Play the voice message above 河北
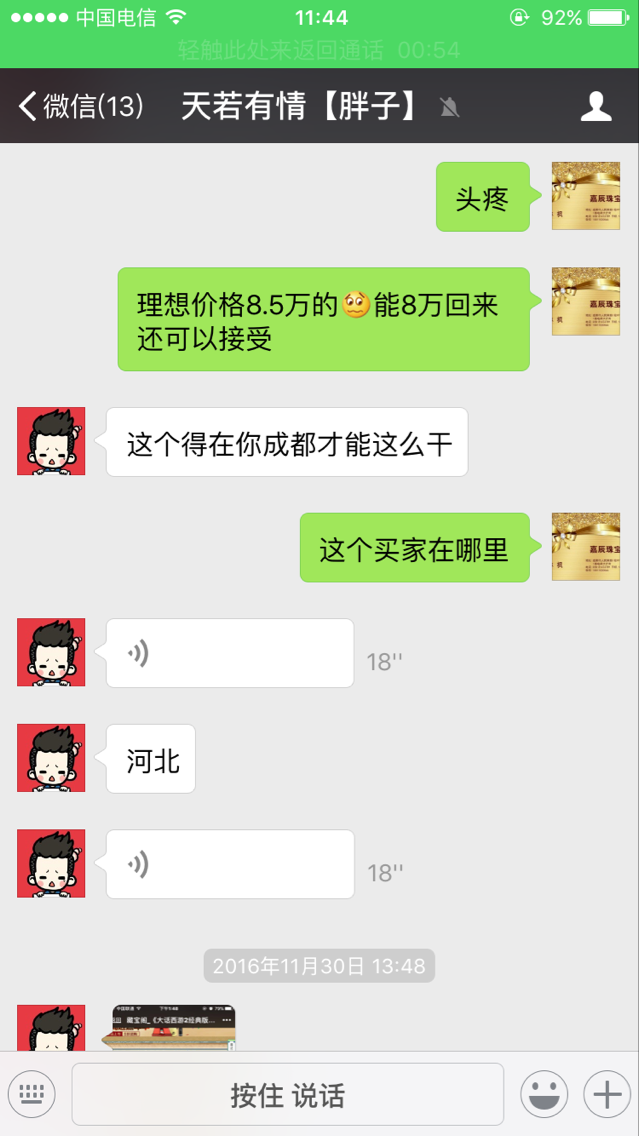 (230, 653)
